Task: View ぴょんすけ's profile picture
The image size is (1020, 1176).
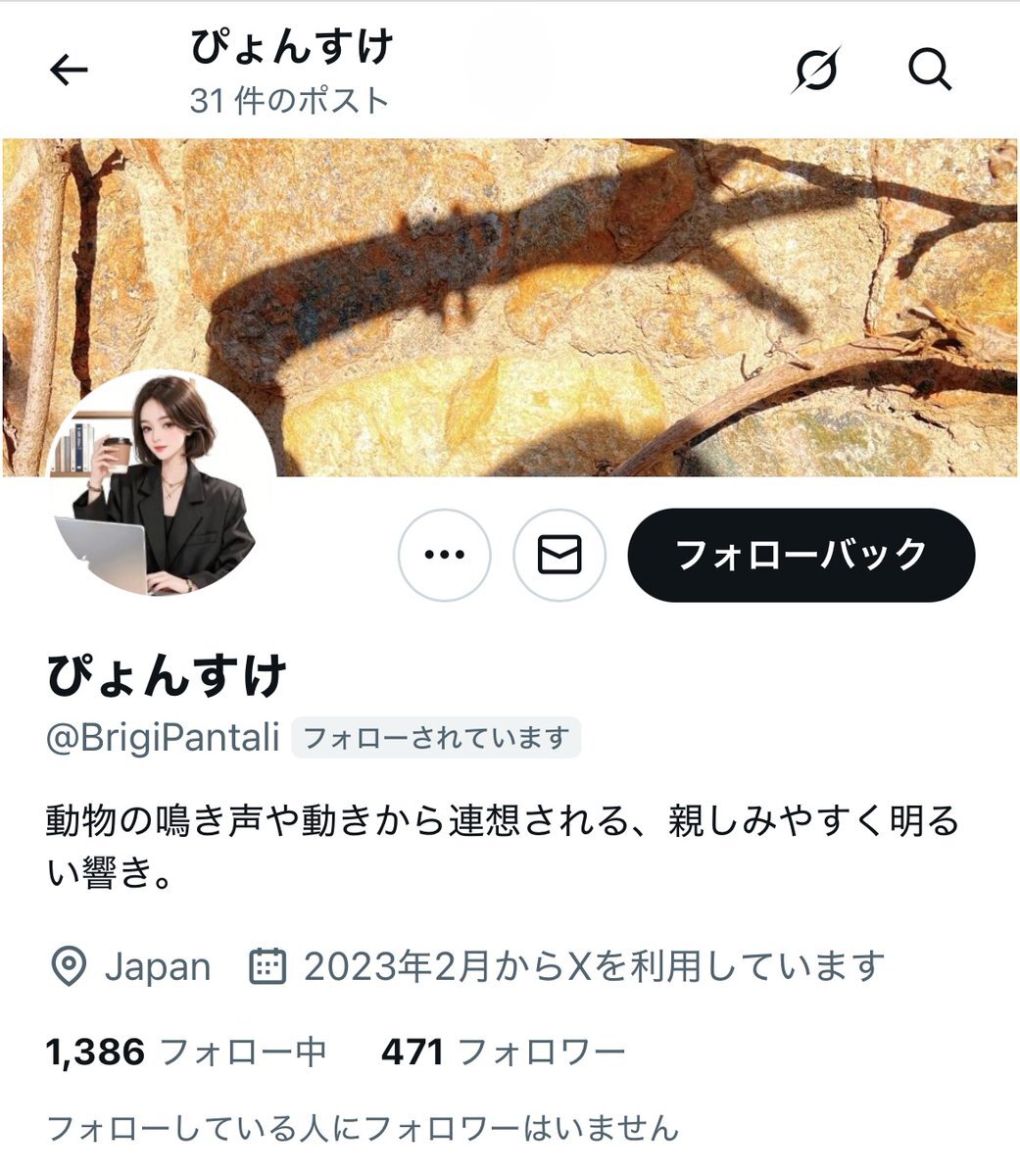Action: [161, 485]
